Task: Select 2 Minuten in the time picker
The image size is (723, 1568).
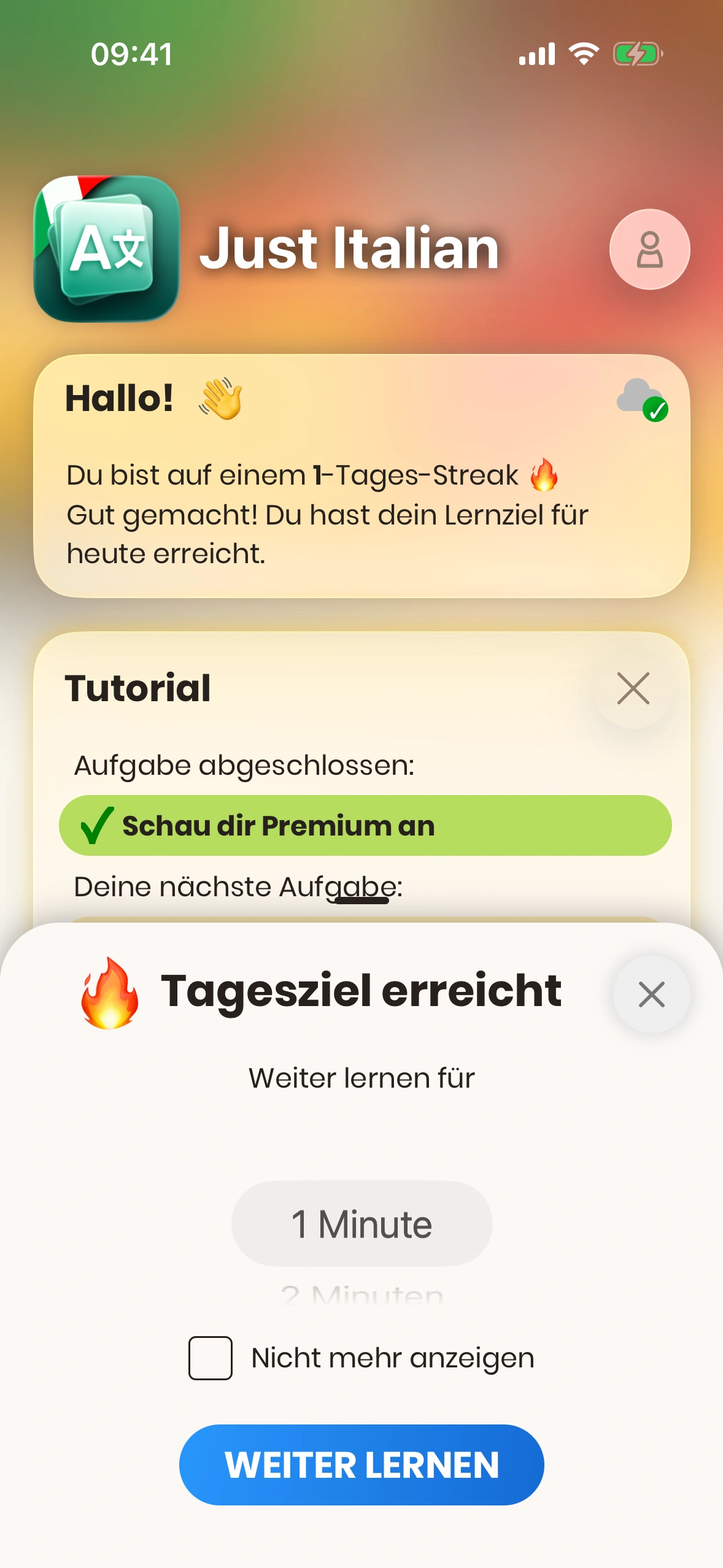Action: coord(361,1294)
